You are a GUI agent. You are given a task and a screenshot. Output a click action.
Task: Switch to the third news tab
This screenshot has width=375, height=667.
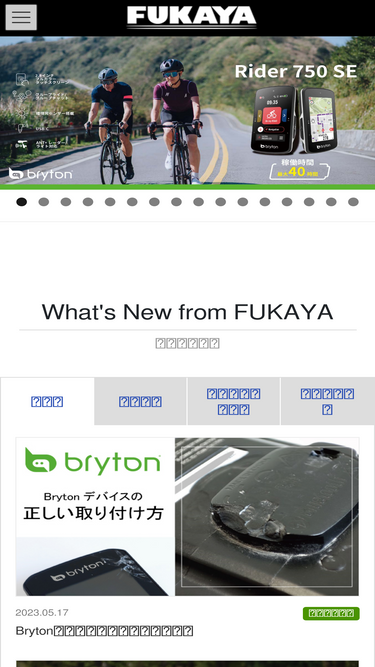[233, 402]
